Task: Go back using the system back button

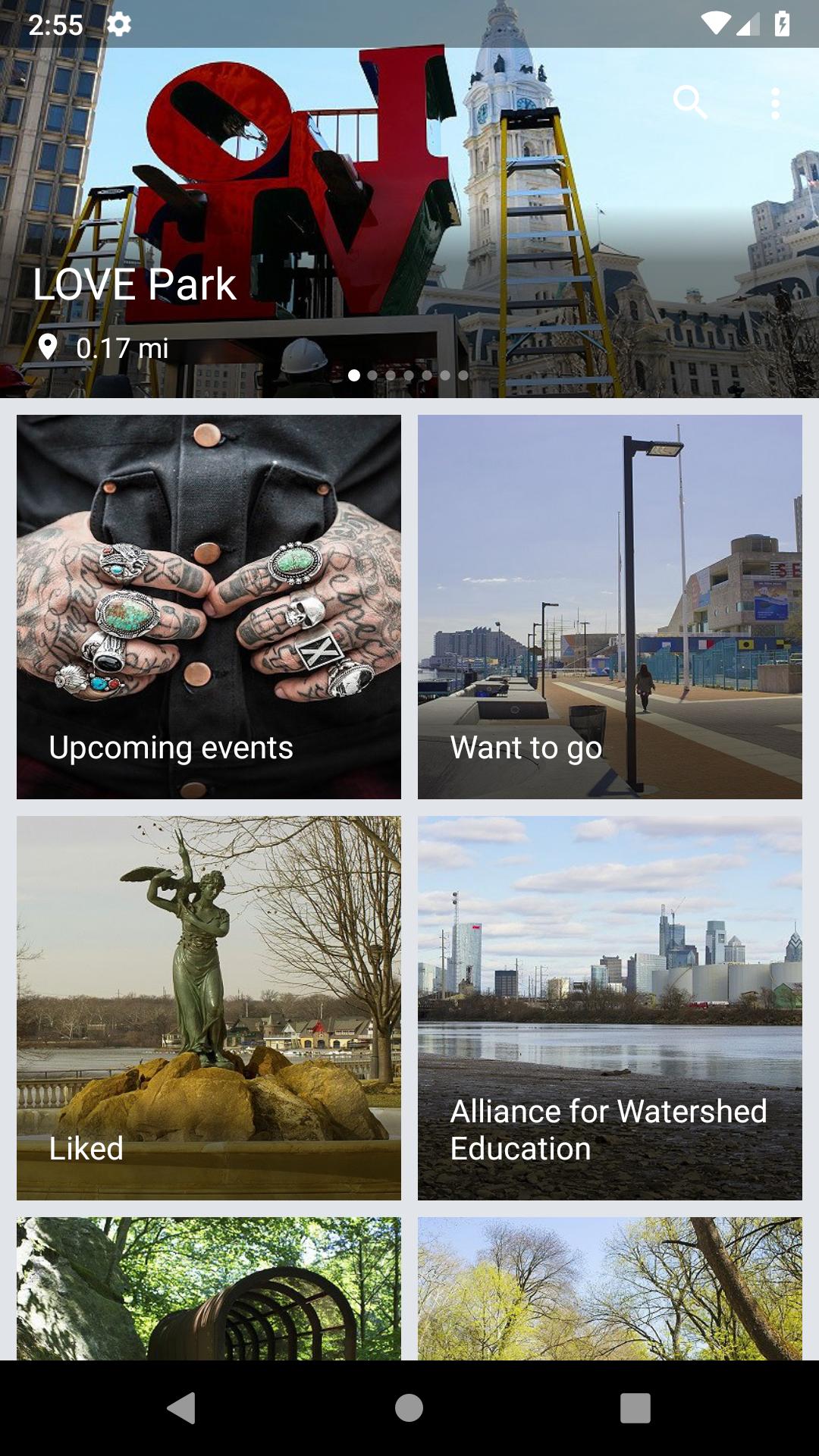Action: (x=182, y=1408)
